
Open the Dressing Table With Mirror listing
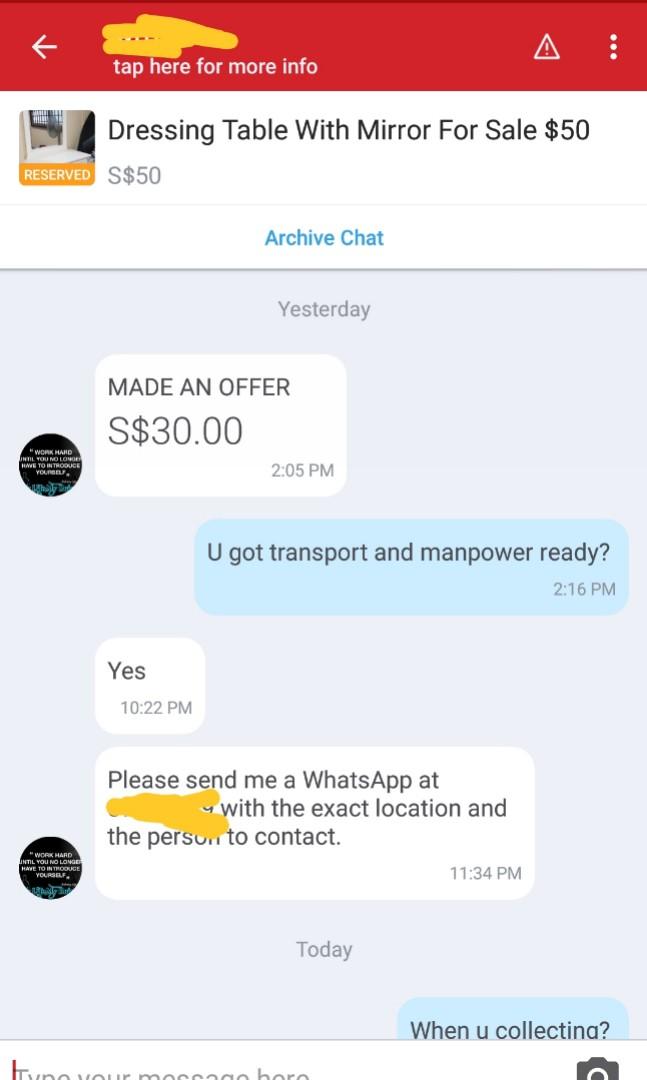347,131
